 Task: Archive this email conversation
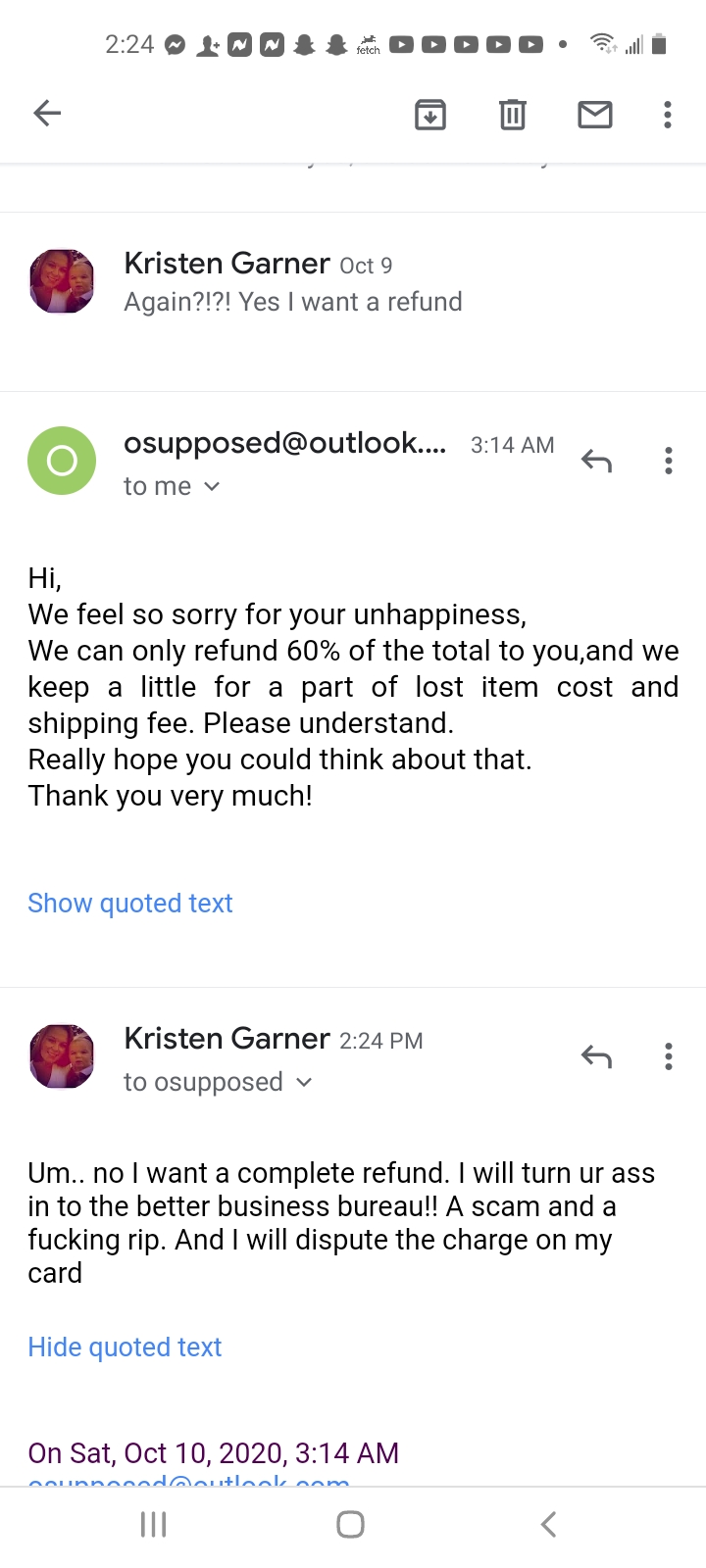[x=430, y=115]
